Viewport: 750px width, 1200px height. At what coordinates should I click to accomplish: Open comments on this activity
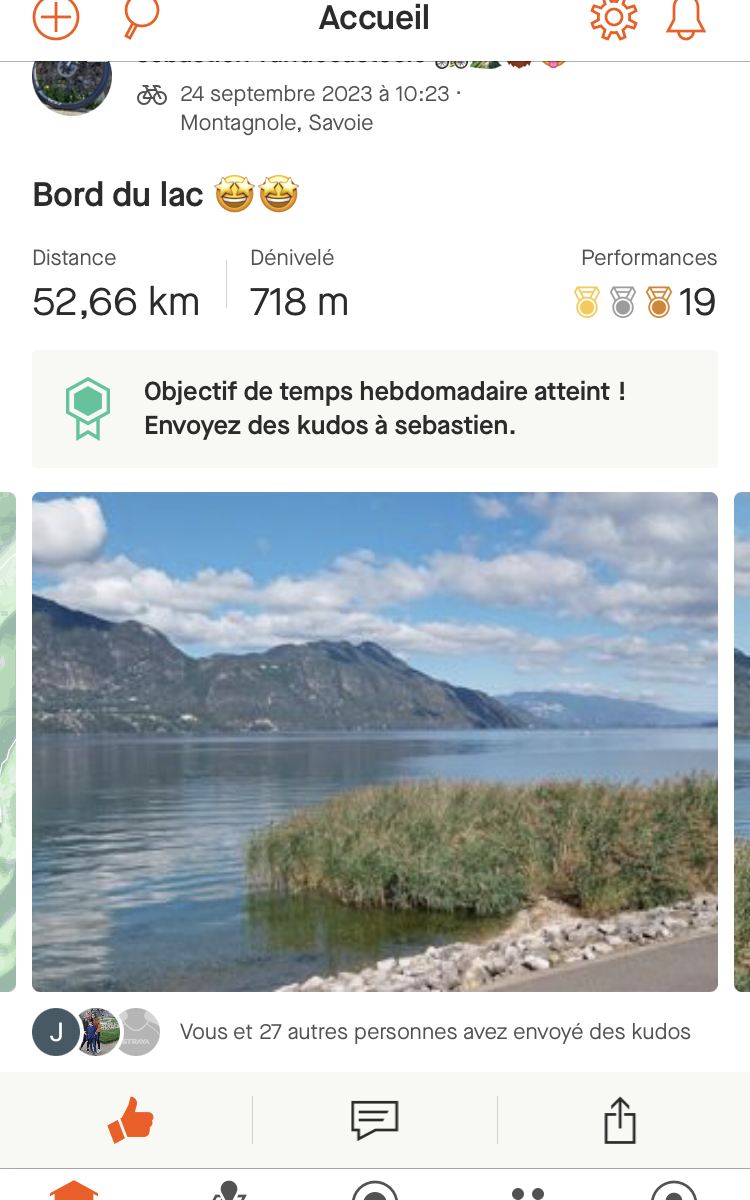[x=375, y=1120]
